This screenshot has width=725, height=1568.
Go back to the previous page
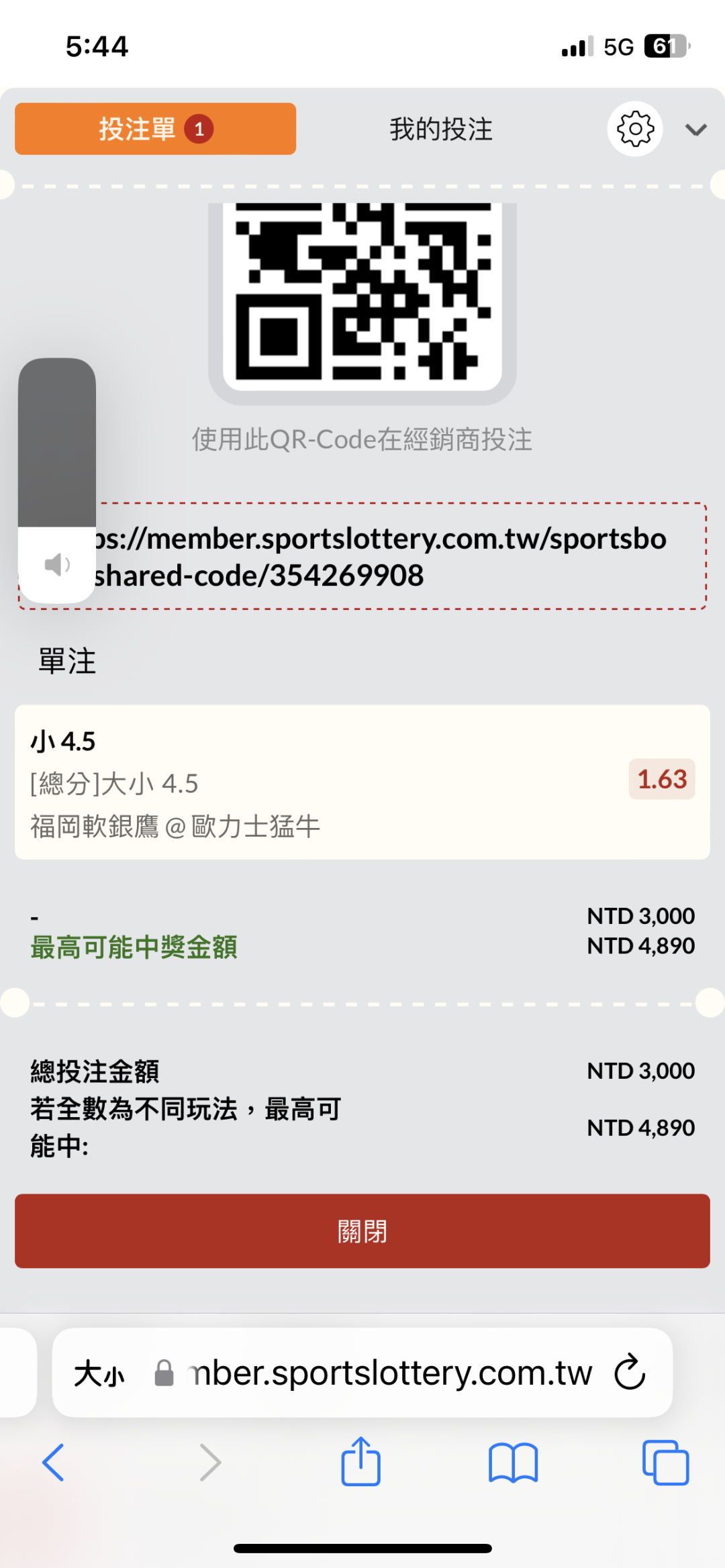click(x=54, y=1462)
